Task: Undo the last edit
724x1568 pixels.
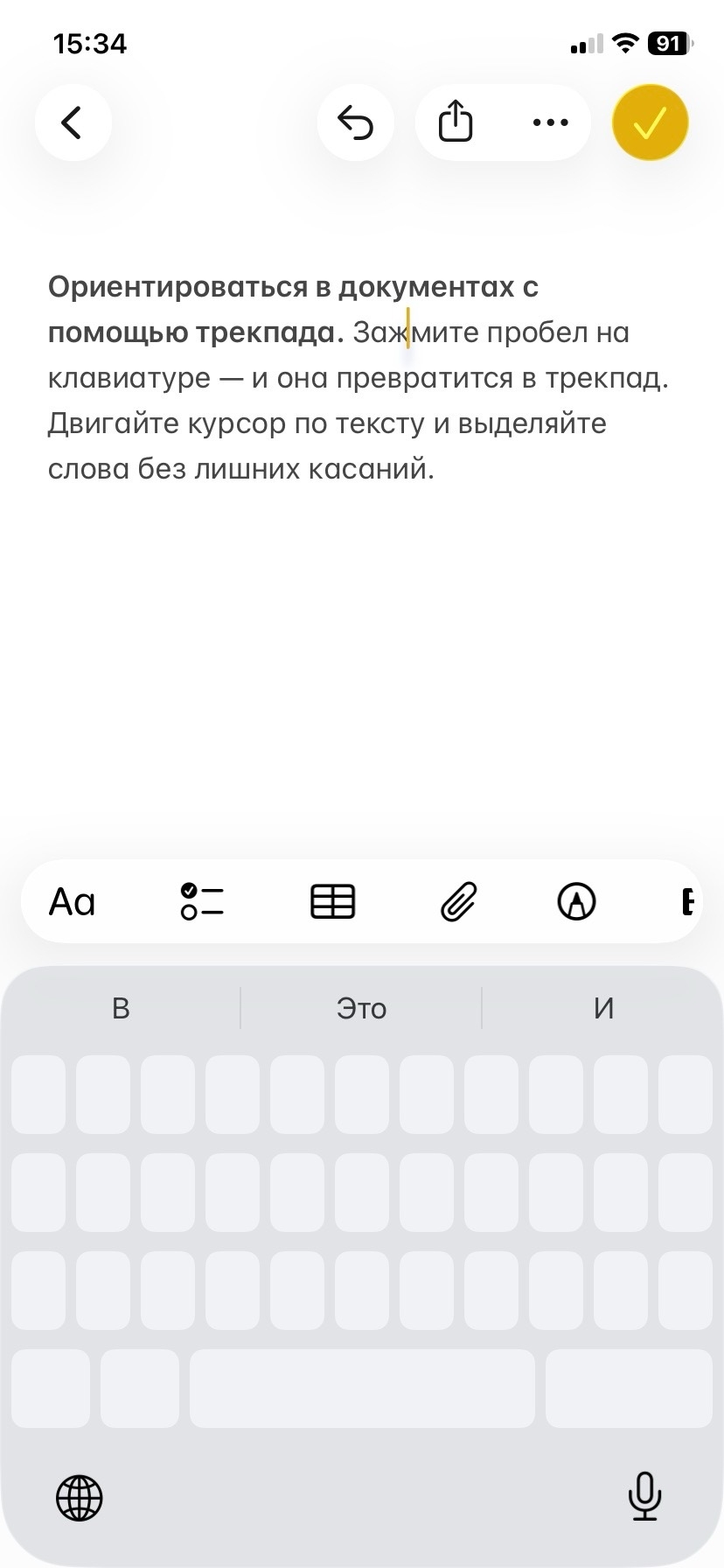Action: pos(356,122)
